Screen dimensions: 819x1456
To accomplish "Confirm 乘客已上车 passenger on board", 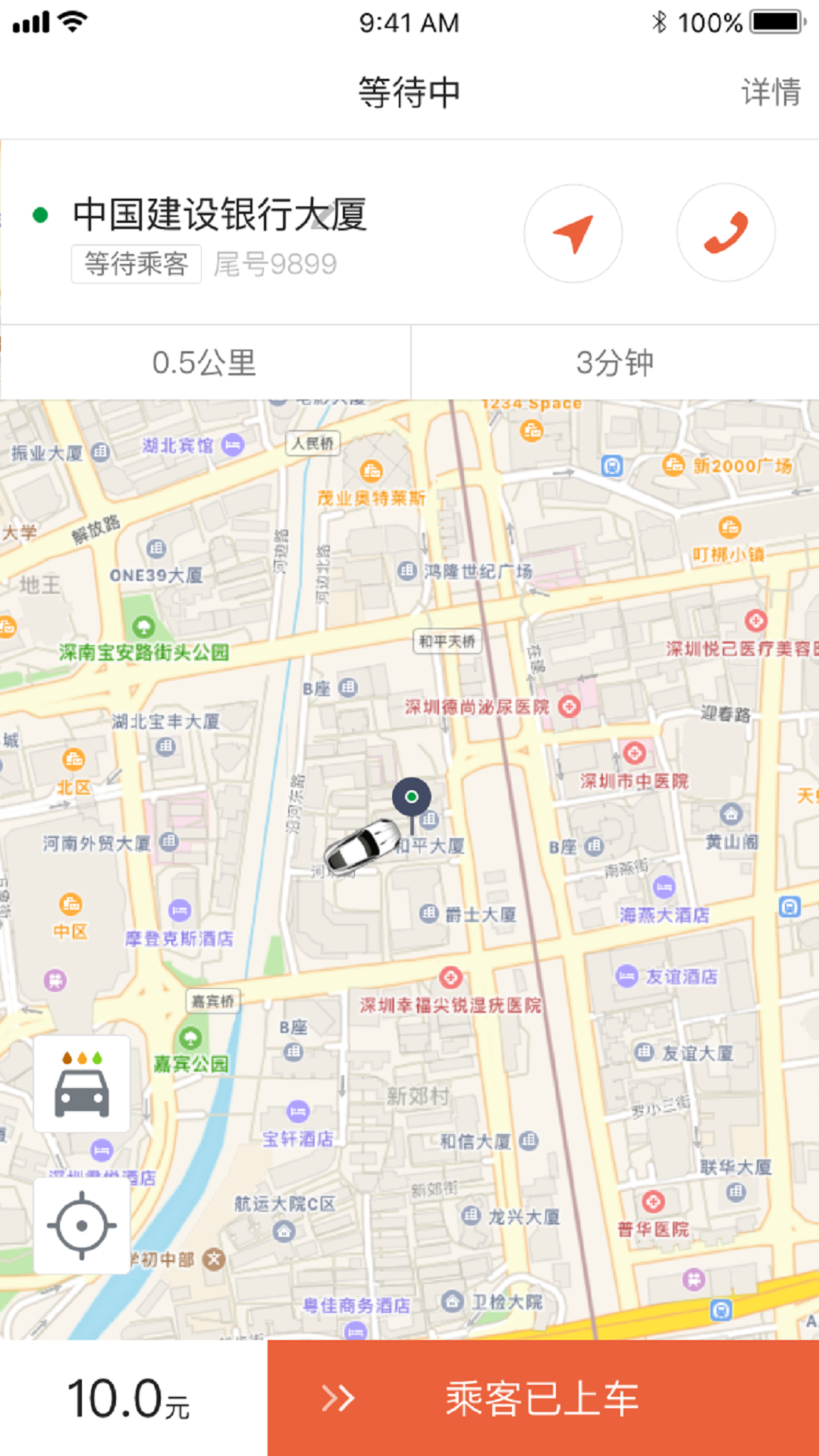I will pyautogui.click(x=543, y=1398).
